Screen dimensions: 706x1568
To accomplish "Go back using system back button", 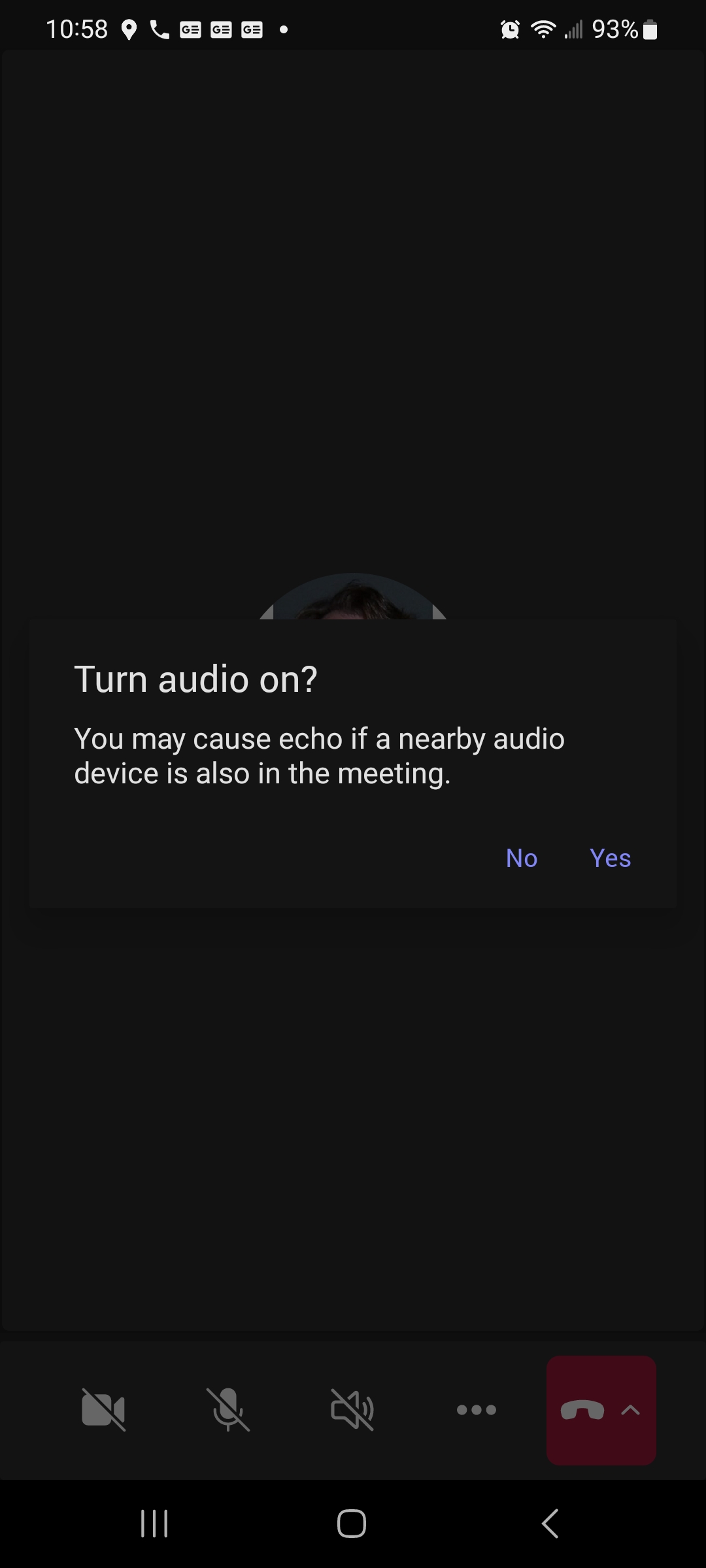I will (550, 1524).
